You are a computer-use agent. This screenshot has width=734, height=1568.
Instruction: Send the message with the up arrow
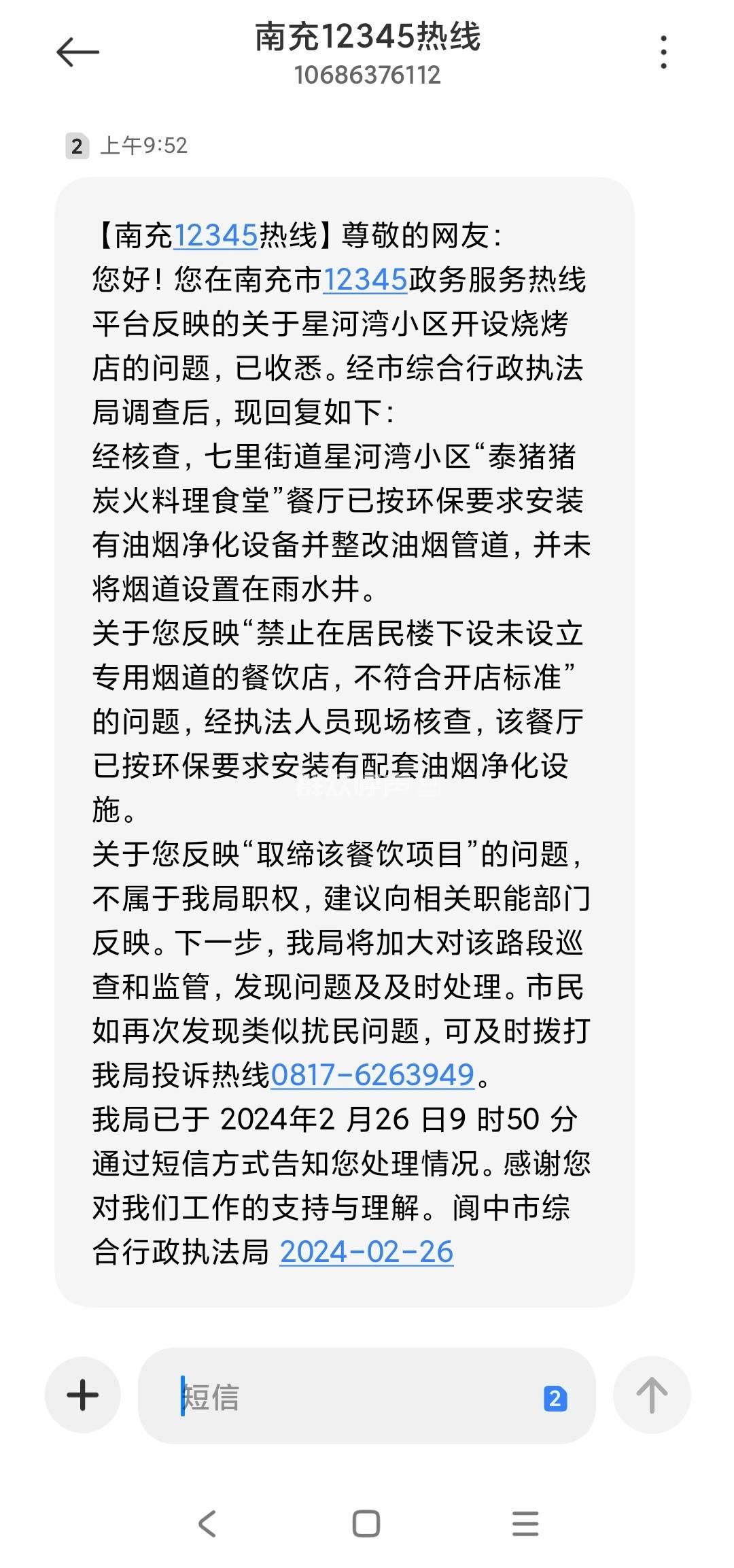651,1395
